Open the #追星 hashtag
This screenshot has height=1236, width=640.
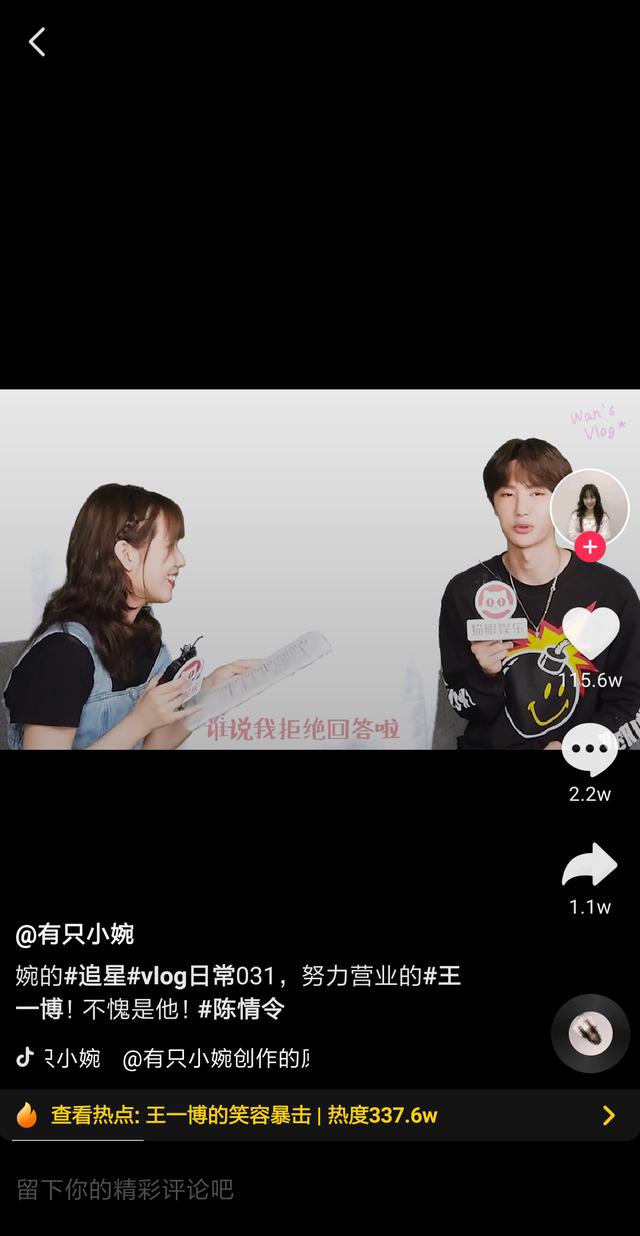click(95, 975)
